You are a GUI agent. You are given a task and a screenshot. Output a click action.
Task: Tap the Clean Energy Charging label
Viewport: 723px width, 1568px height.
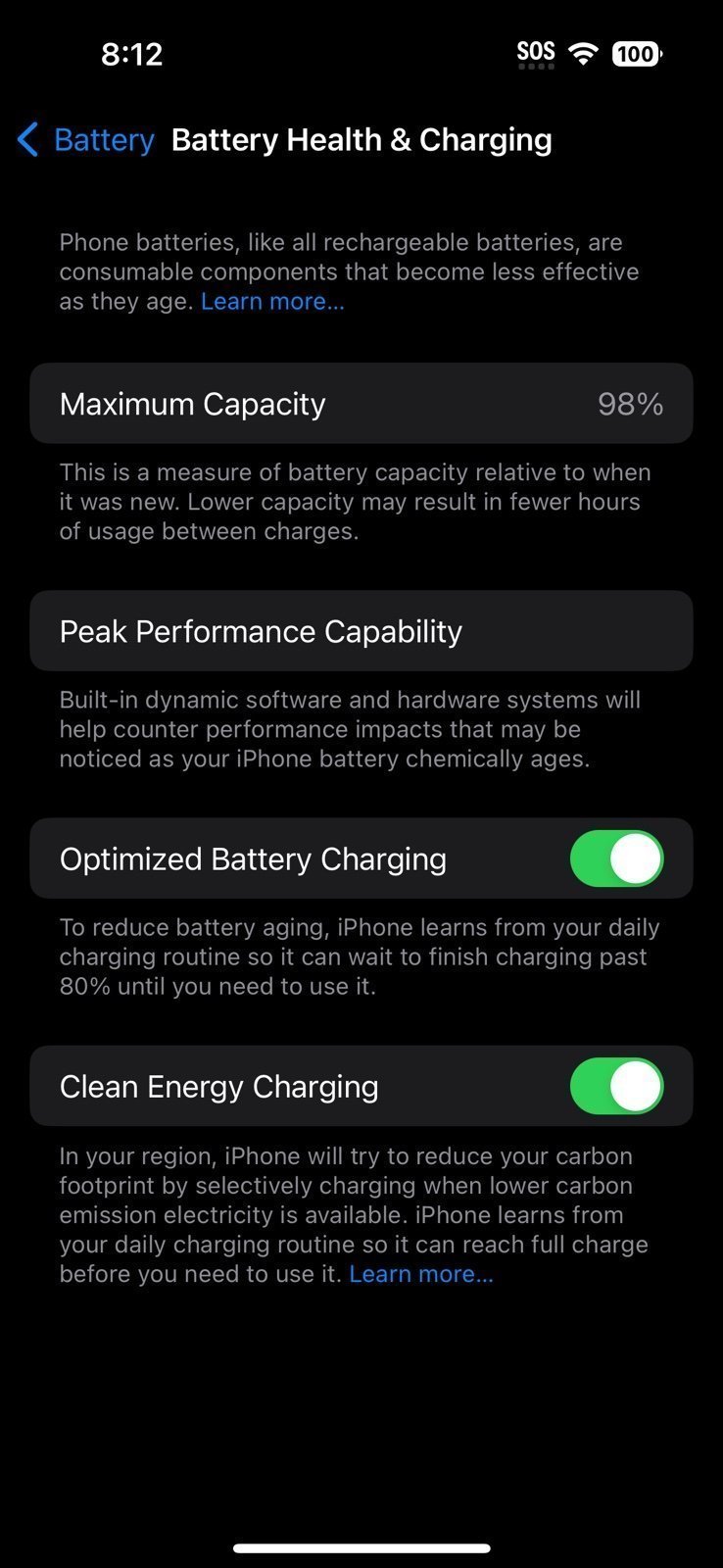(218, 1086)
